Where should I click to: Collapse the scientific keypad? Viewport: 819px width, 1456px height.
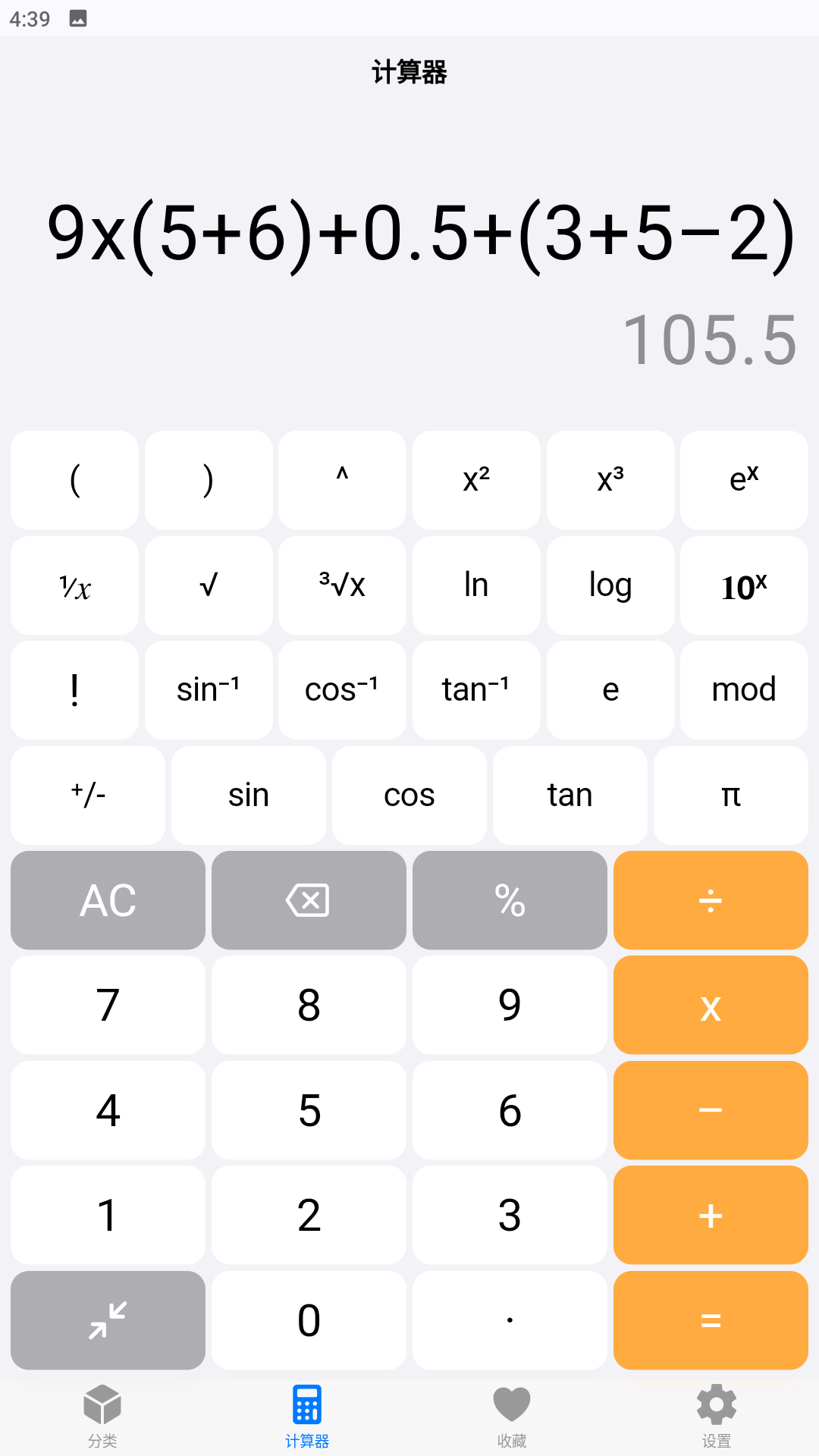click(108, 1320)
